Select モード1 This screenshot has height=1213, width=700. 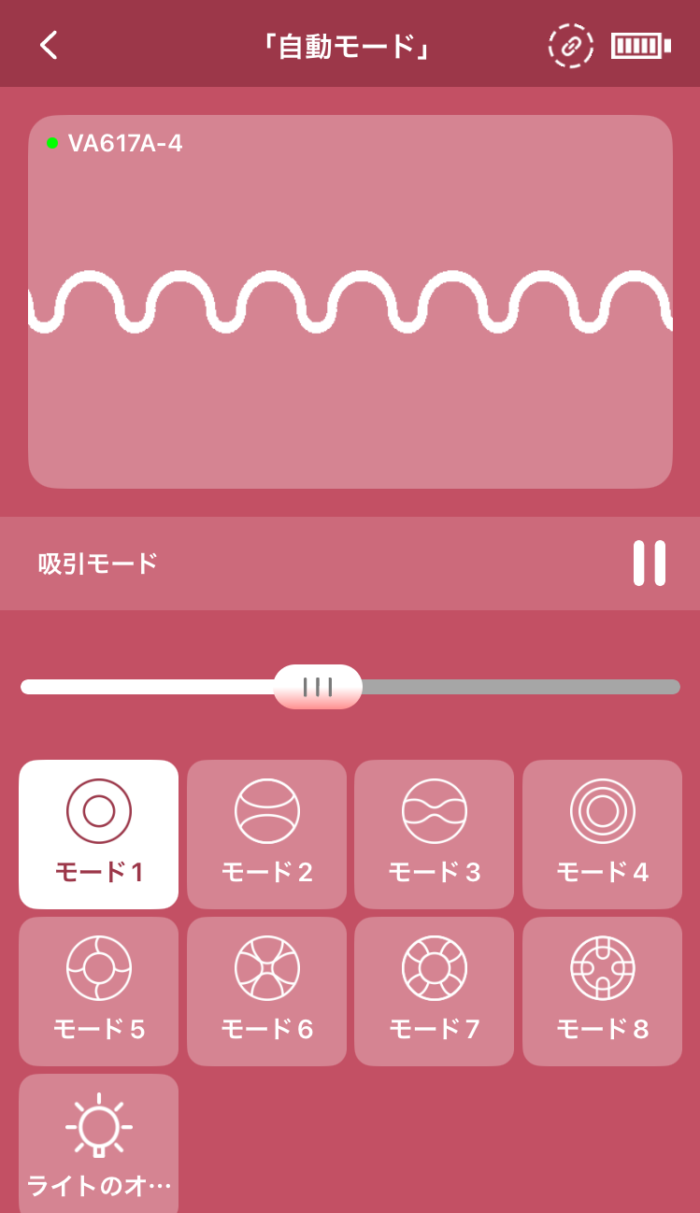(x=99, y=834)
